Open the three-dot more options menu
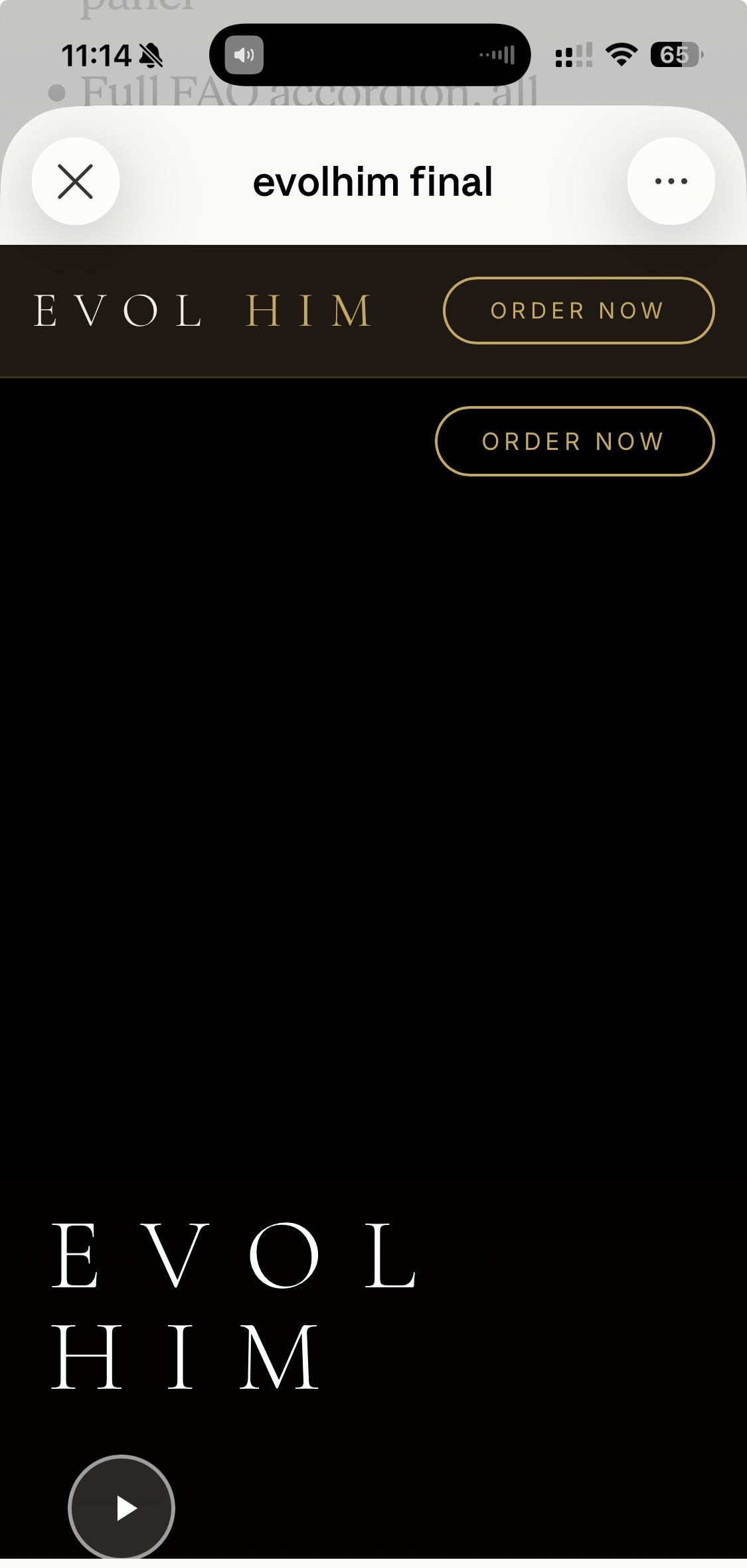The image size is (747, 1568). [671, 181]
